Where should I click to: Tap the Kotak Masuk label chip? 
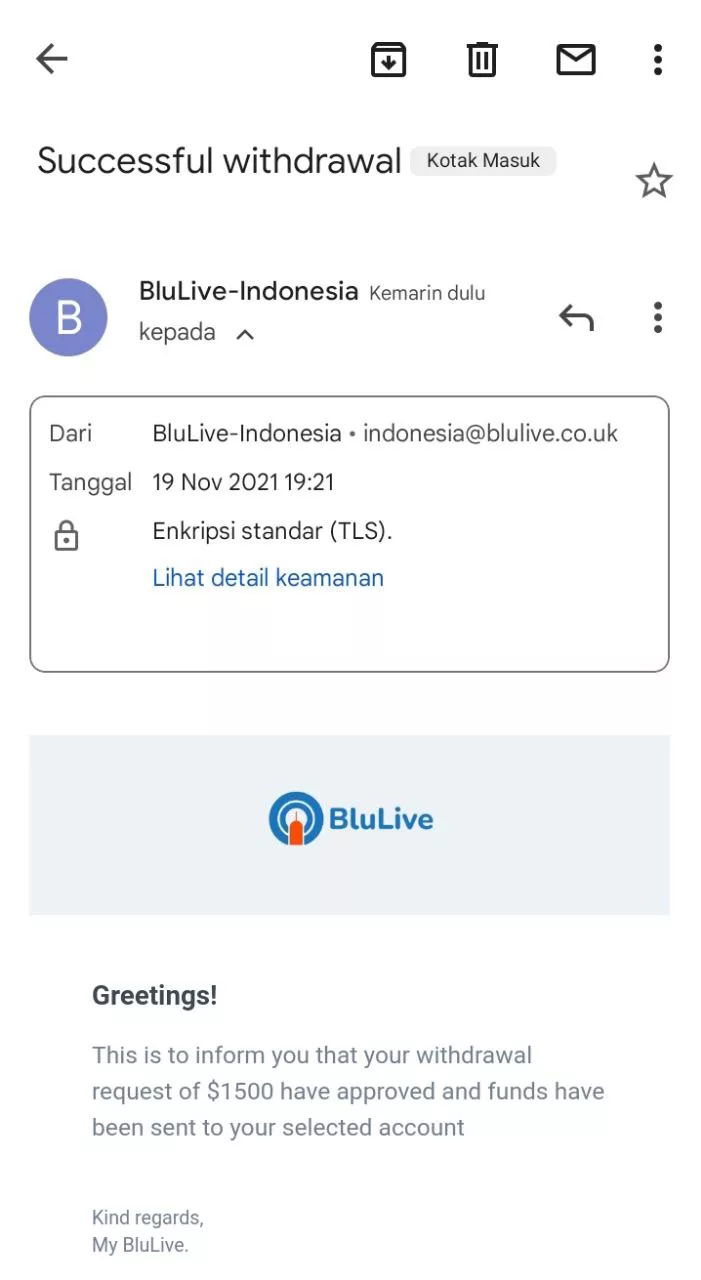tap(483, 161)
